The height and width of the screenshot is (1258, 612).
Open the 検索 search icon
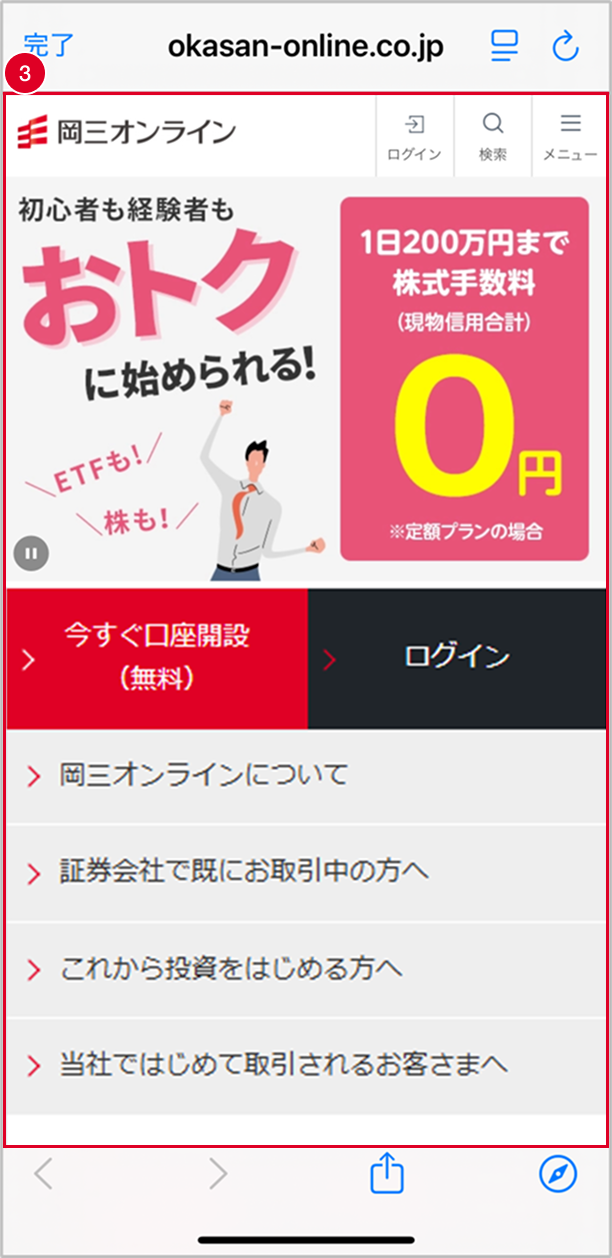tap(492, 136)
